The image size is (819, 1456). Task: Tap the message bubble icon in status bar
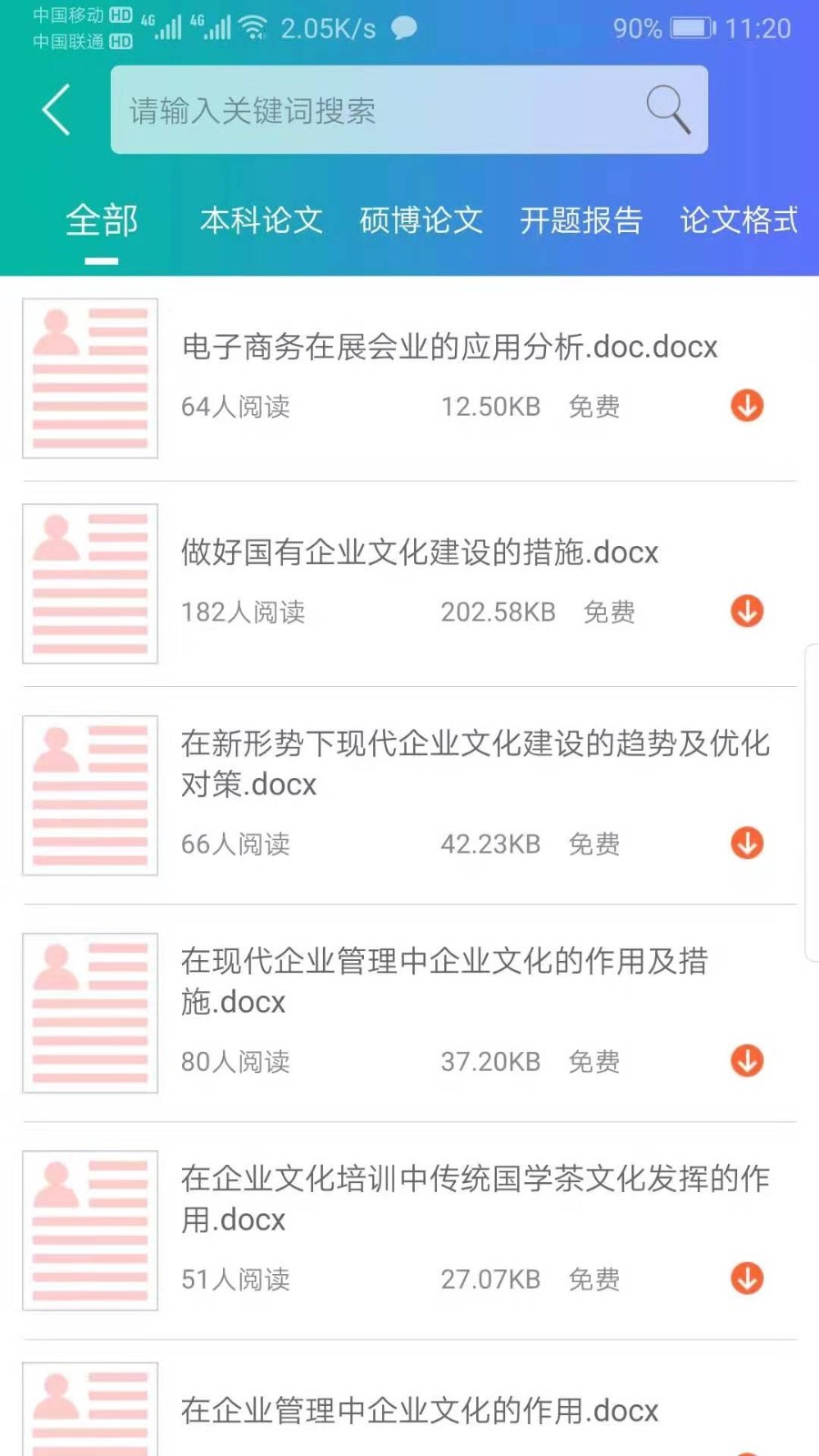(404, 28)
